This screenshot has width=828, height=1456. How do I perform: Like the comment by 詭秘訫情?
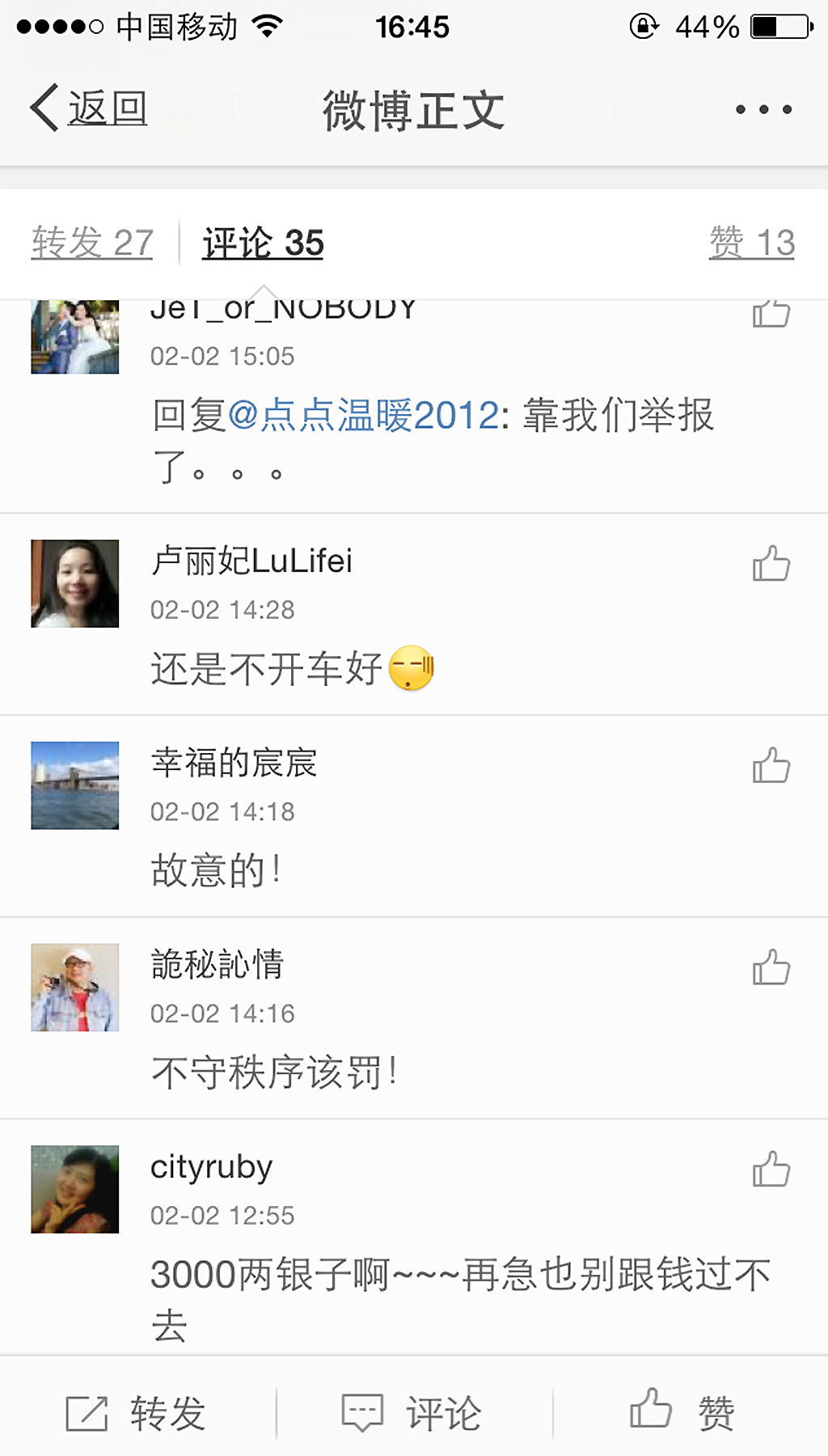771,967
